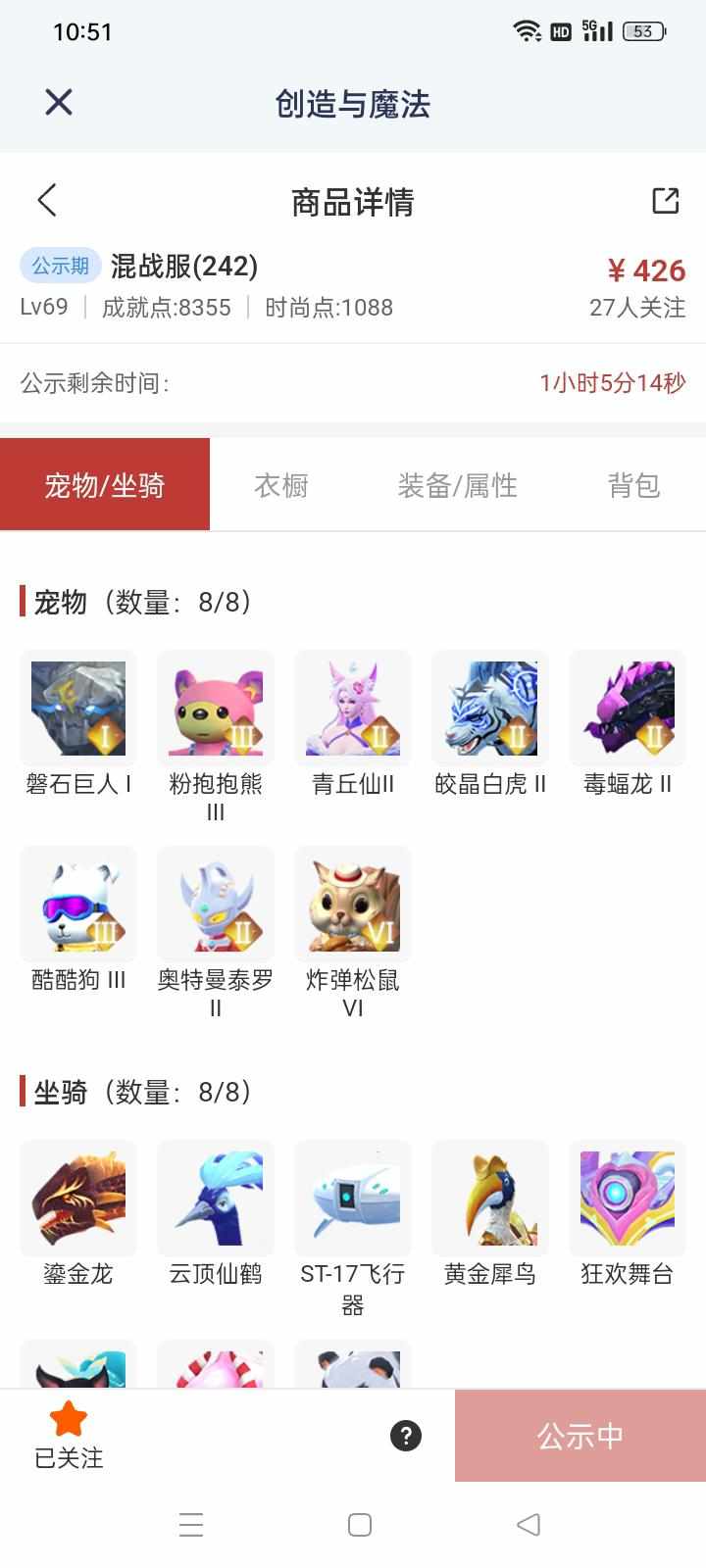Switch to the 衣橱 tab
Viewport: 706px width, 1568px height.
281,485
